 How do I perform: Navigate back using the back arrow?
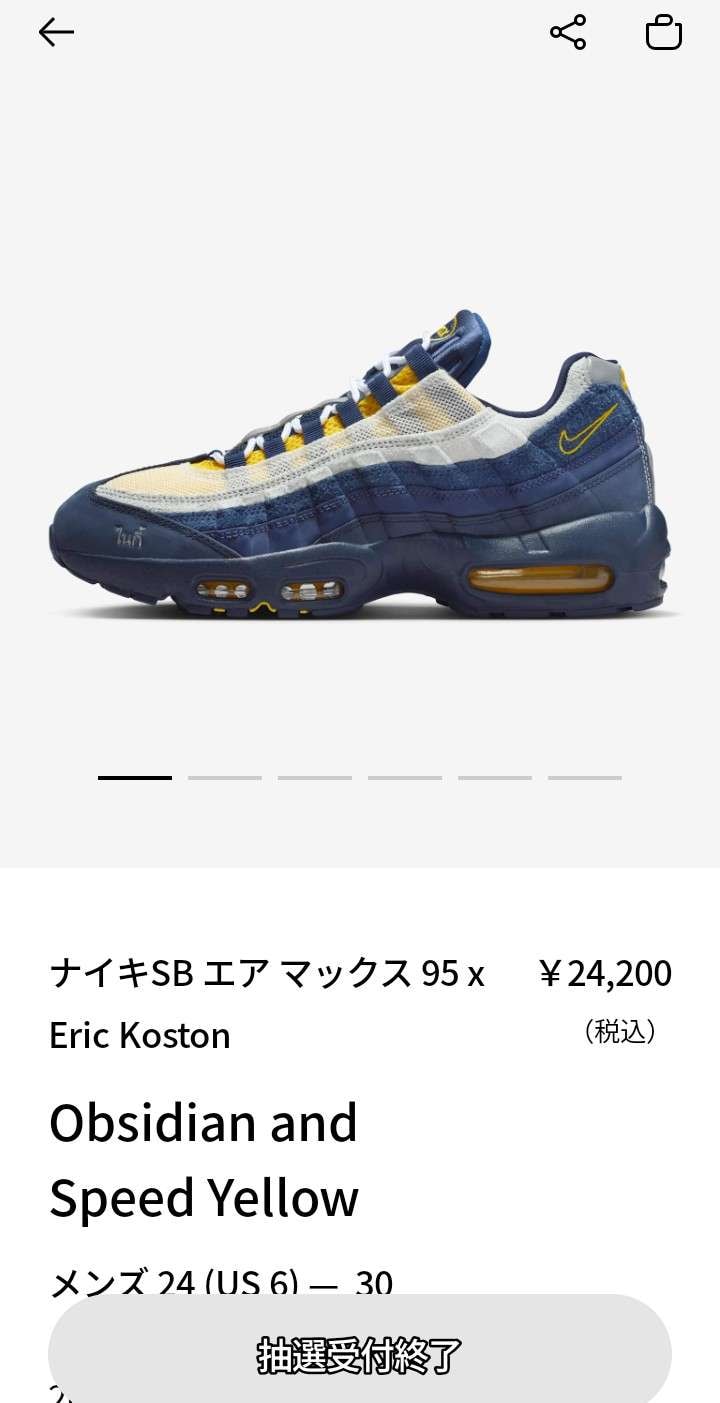click(56, 31)
